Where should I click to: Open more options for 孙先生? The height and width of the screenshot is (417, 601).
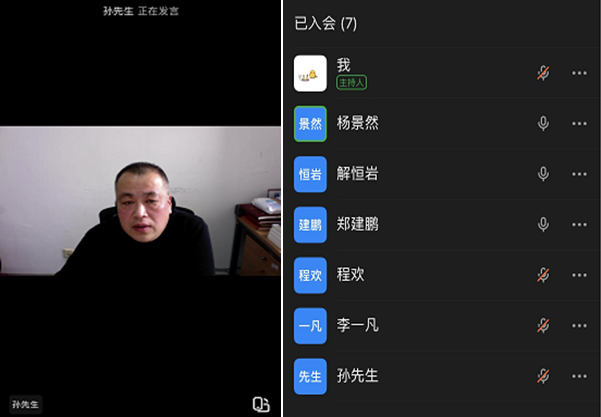579,376
